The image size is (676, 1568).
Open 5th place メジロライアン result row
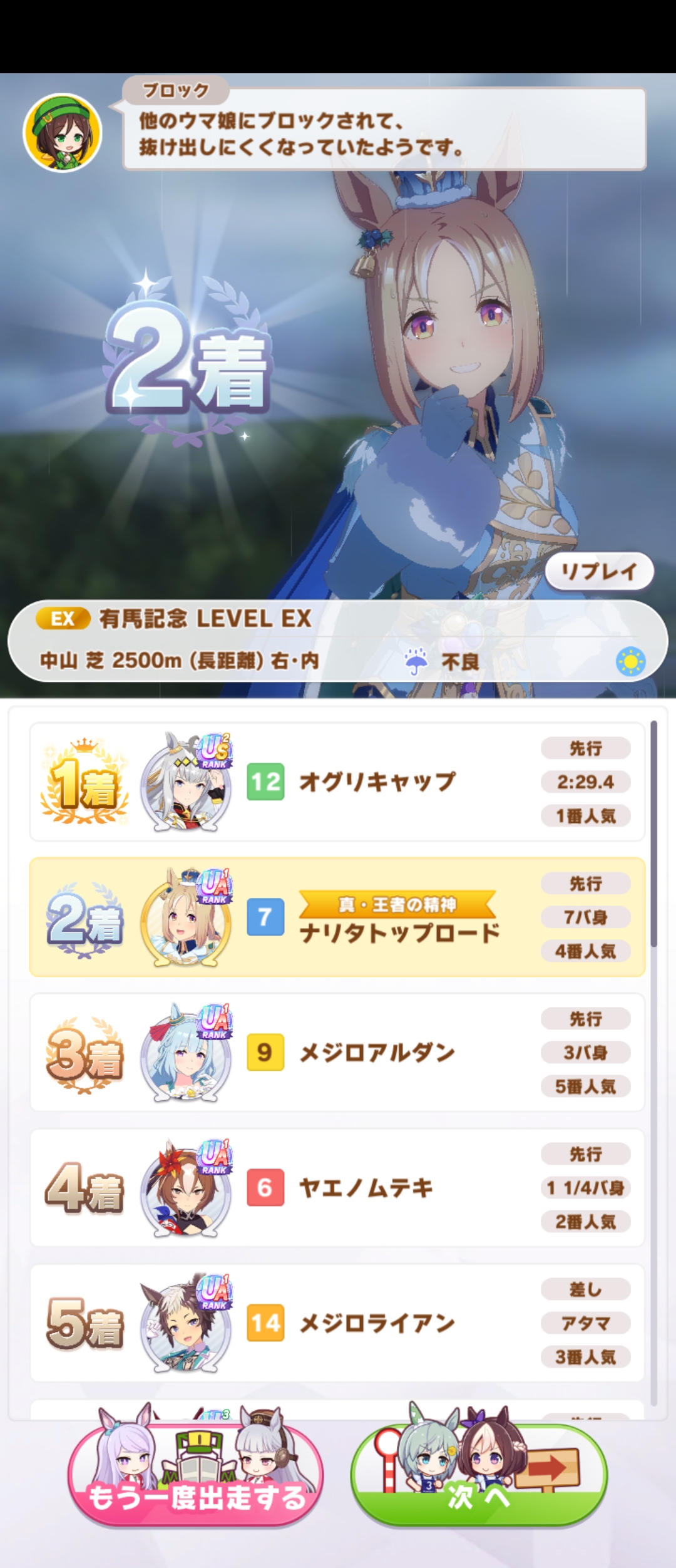click(x=337, y=1323)
